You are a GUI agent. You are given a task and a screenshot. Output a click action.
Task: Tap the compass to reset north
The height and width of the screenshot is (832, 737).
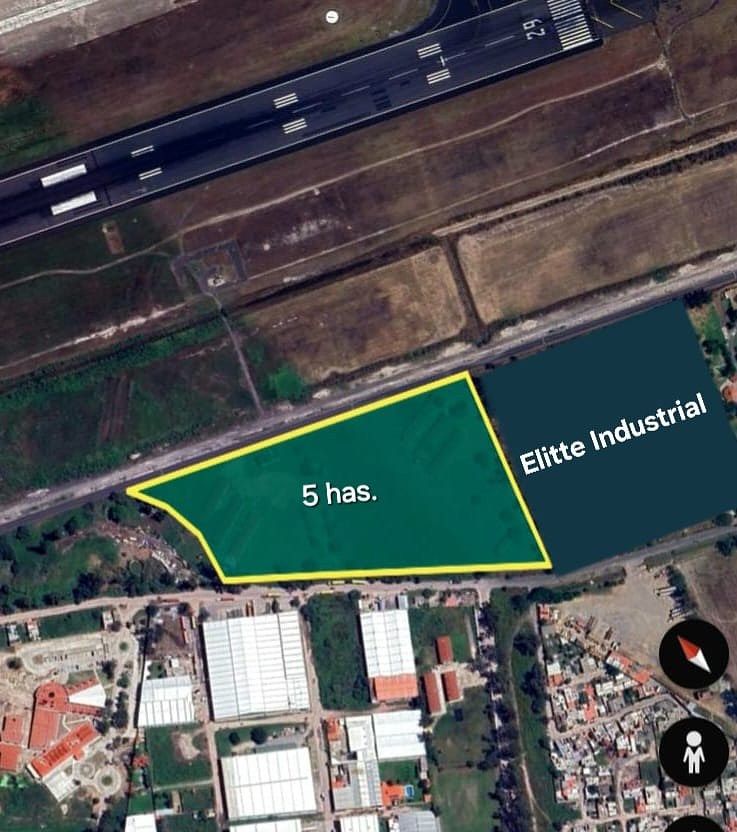click(693, 654)
